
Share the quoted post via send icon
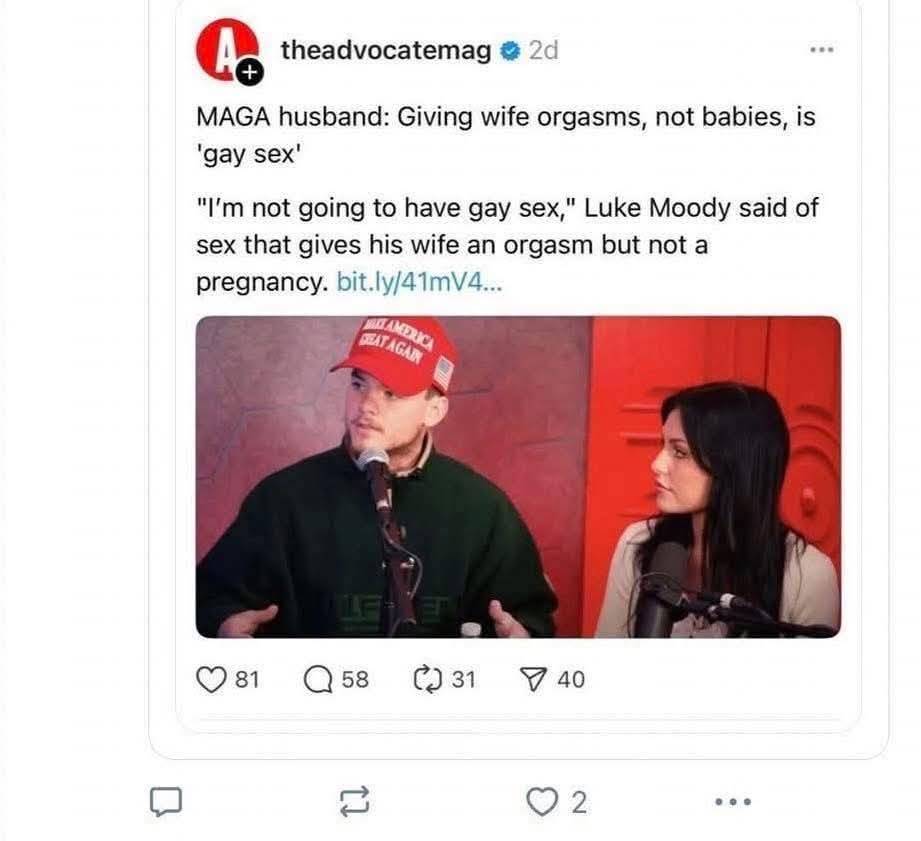533,680
